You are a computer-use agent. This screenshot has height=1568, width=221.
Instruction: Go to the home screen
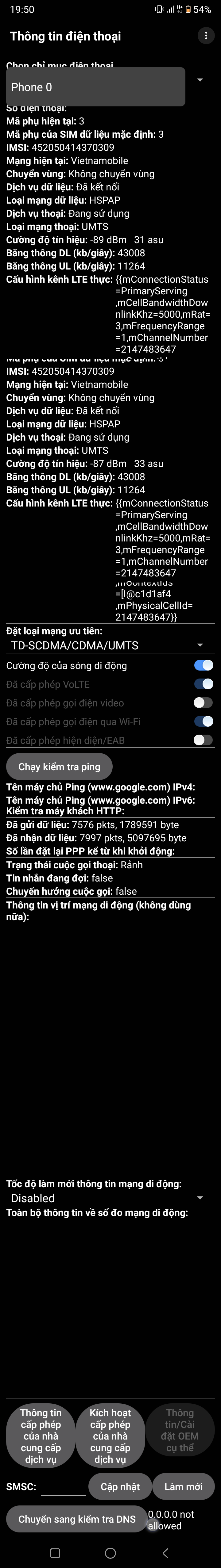(x=110, y=1553)
